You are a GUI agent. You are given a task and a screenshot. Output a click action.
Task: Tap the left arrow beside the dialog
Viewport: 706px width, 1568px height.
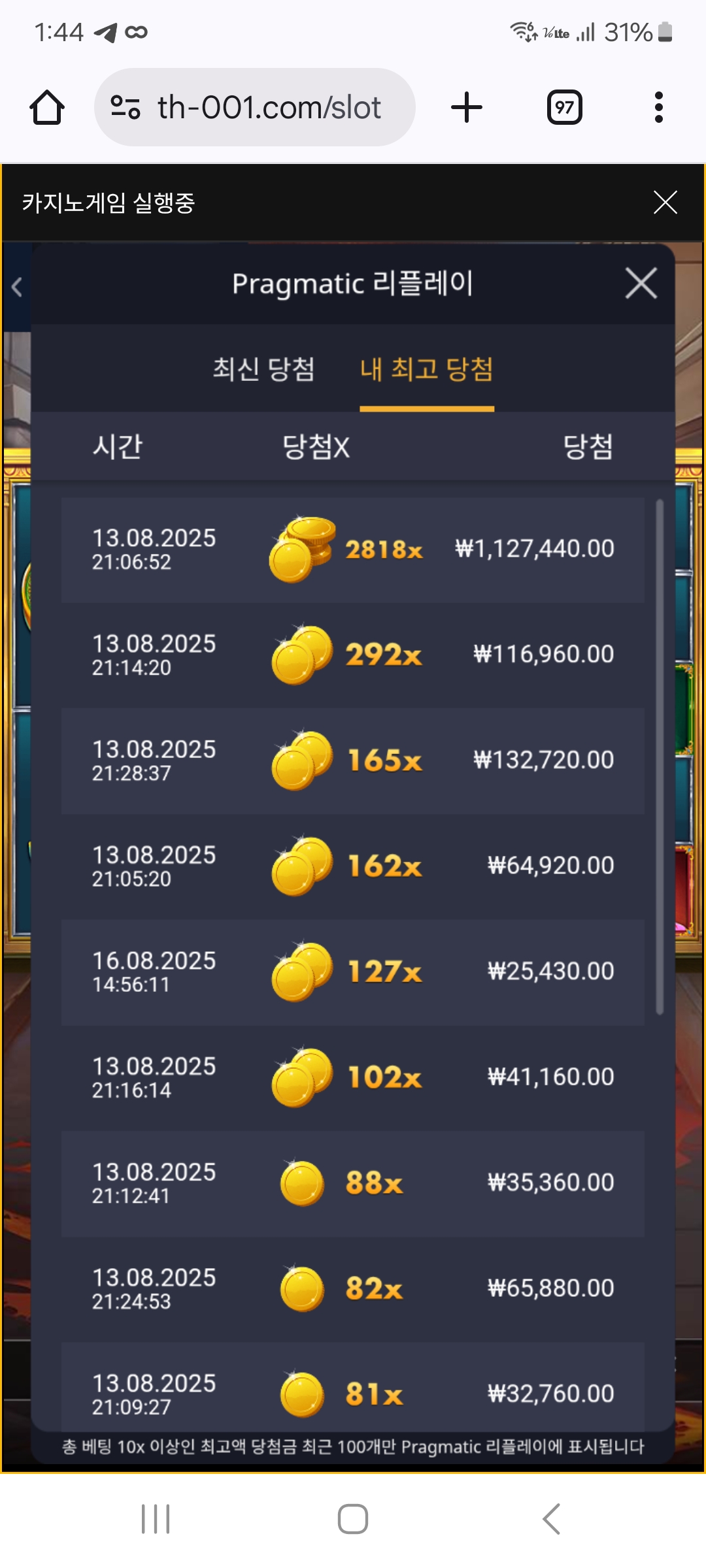click(x=17, y=286)
